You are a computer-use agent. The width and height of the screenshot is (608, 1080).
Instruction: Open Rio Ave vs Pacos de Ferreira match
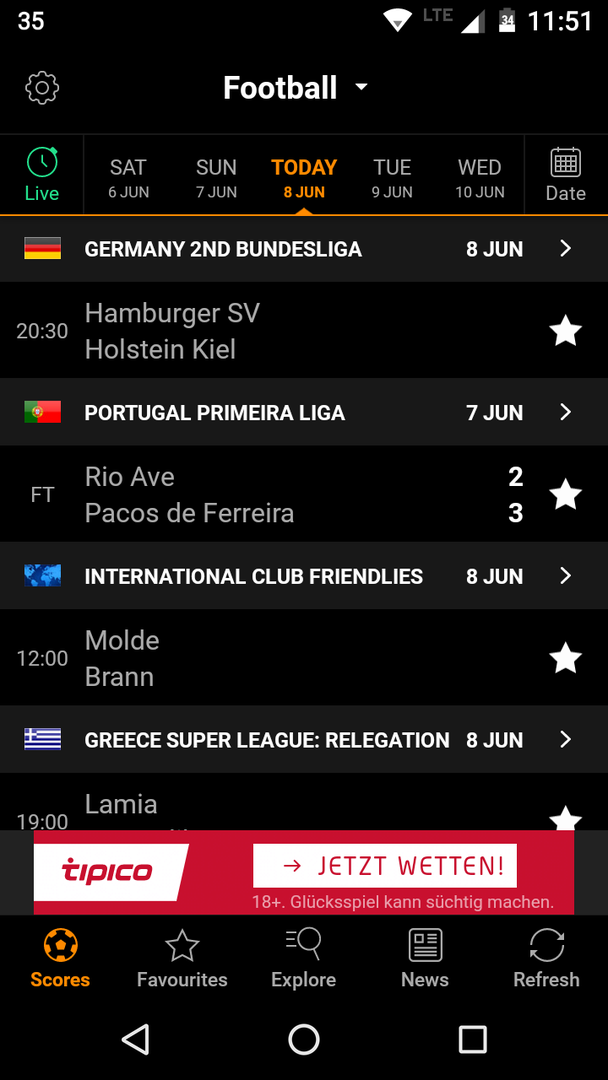click(275, 495)
